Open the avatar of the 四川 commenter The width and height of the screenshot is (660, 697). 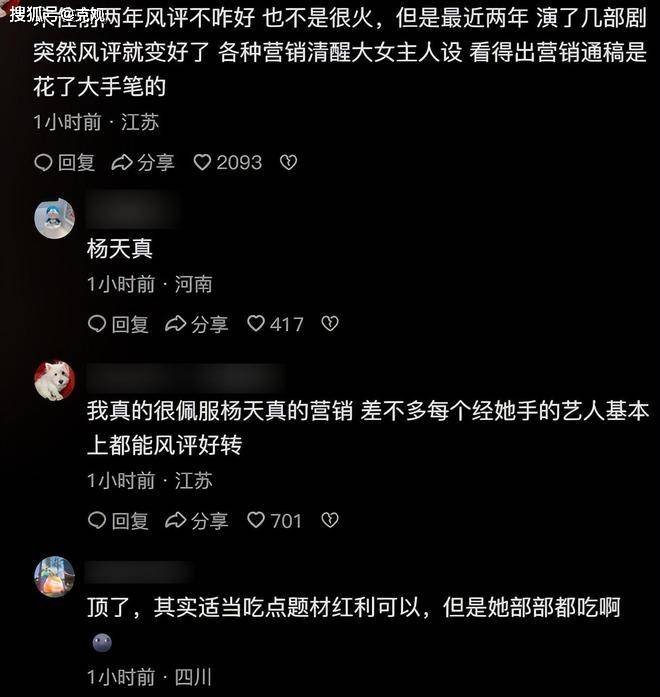coord(54,577)
